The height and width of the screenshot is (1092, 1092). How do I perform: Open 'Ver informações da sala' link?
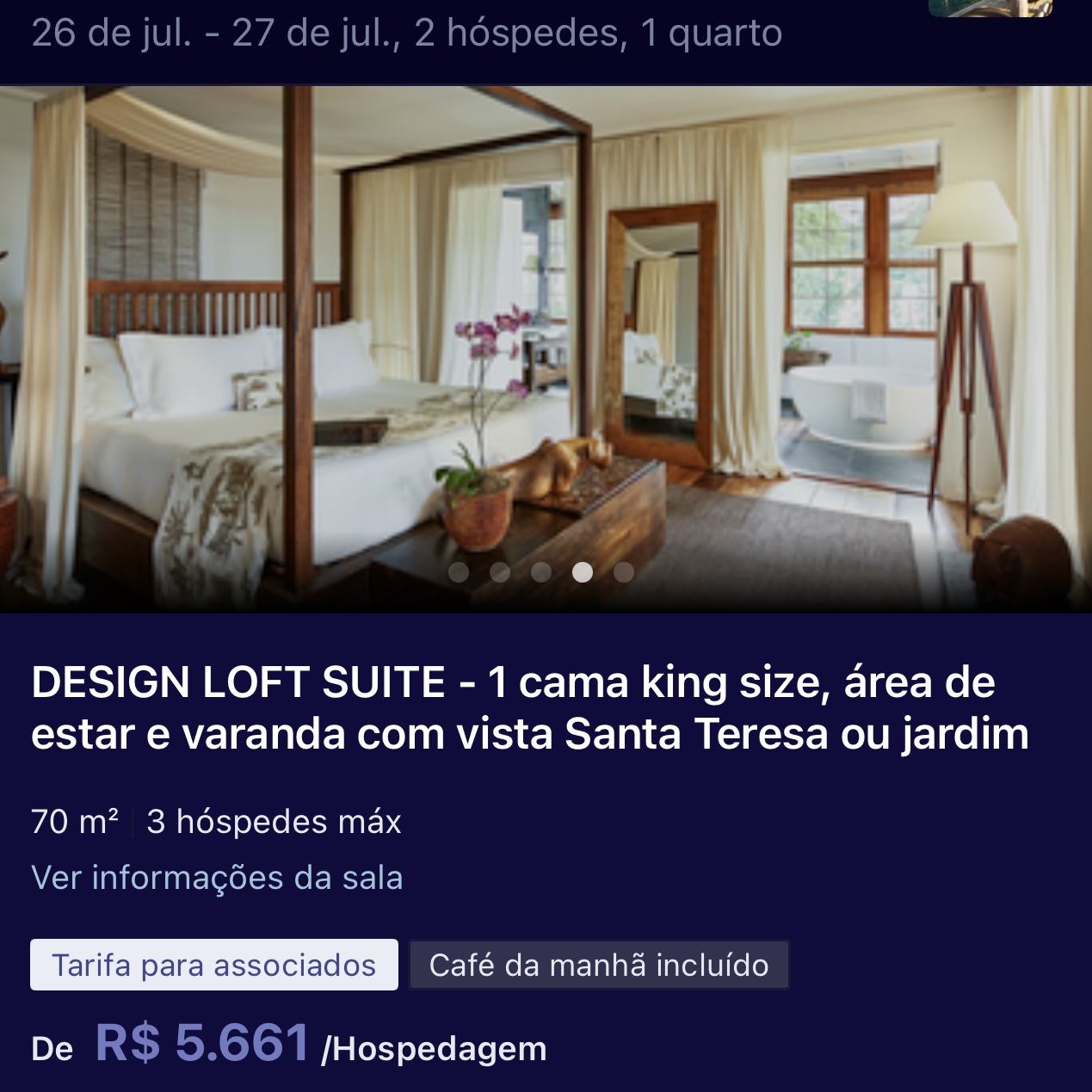[x=217, y=878]
